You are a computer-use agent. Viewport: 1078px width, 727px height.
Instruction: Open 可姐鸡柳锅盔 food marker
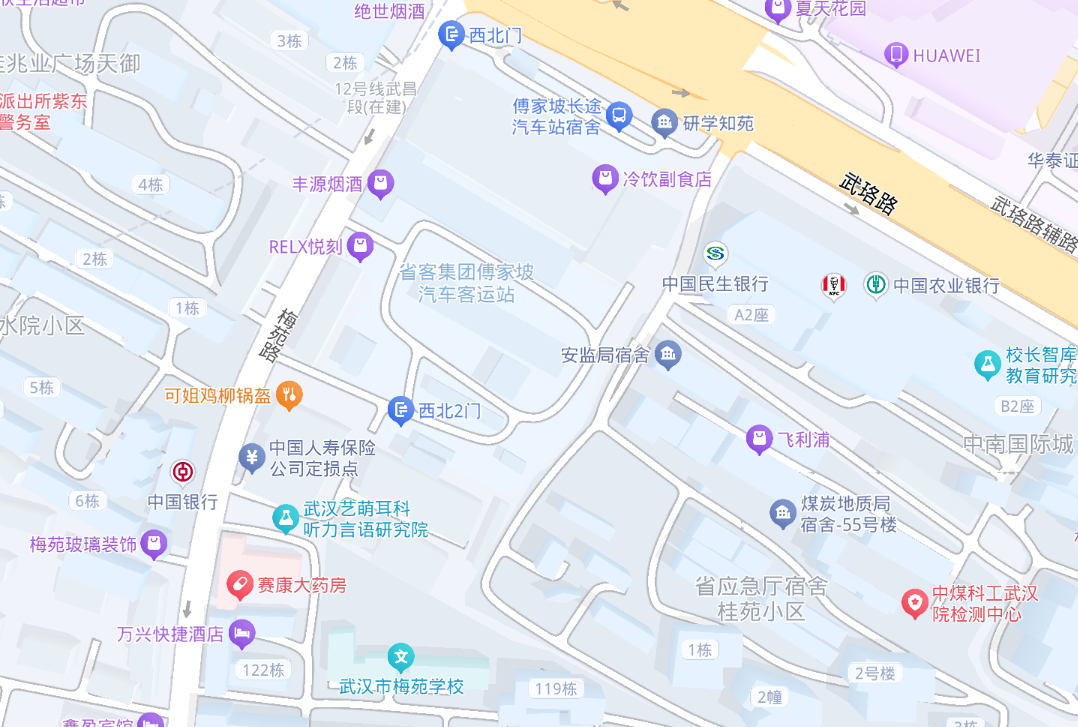coord(289,395)
